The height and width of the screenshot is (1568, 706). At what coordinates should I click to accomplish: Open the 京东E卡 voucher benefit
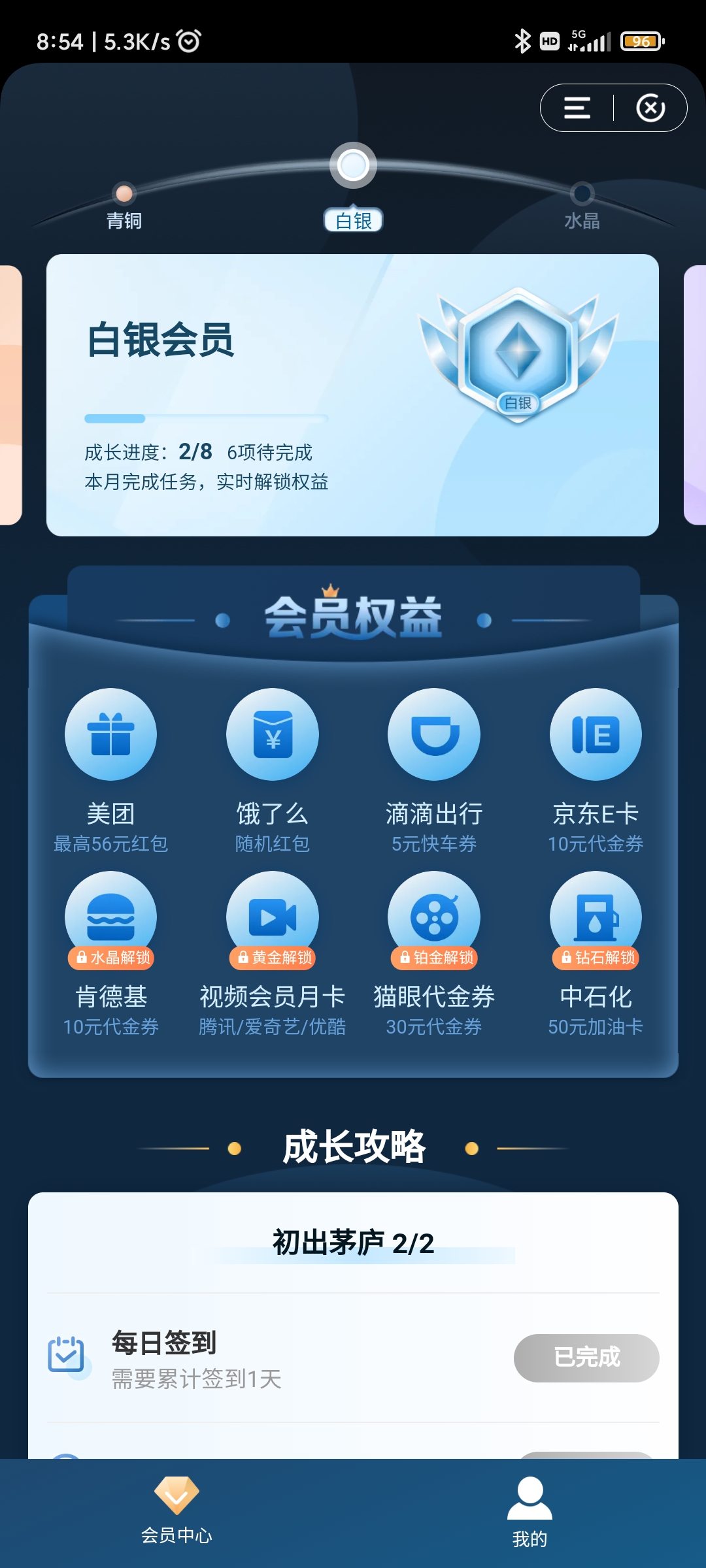click(x=596, y=770)
